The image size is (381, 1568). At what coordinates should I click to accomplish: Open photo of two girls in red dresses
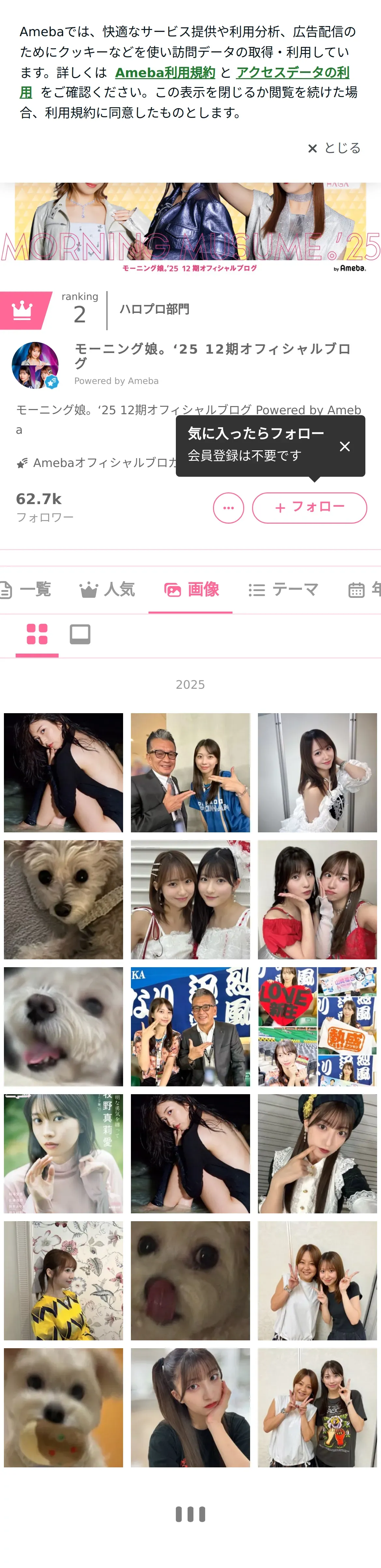point(317,900)
